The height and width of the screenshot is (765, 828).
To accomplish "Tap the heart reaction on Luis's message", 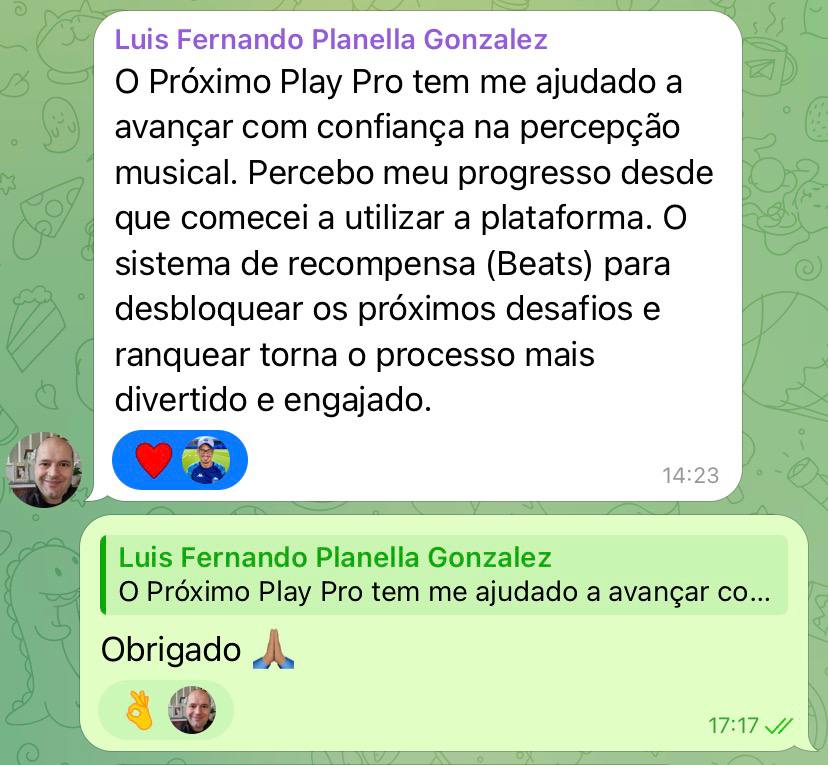I will (154, 460).
